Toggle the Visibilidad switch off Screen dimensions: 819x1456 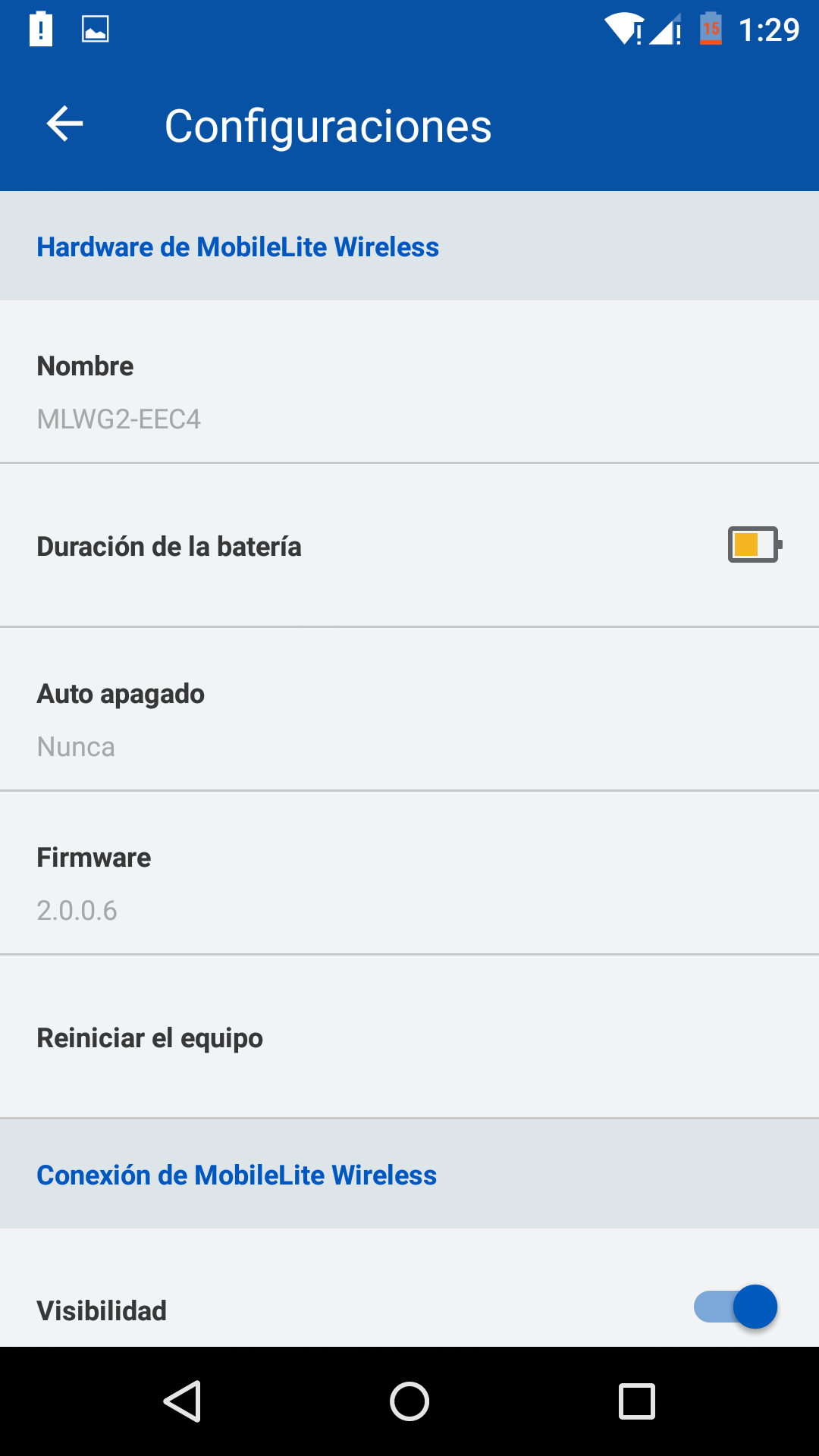(736, 1307)
